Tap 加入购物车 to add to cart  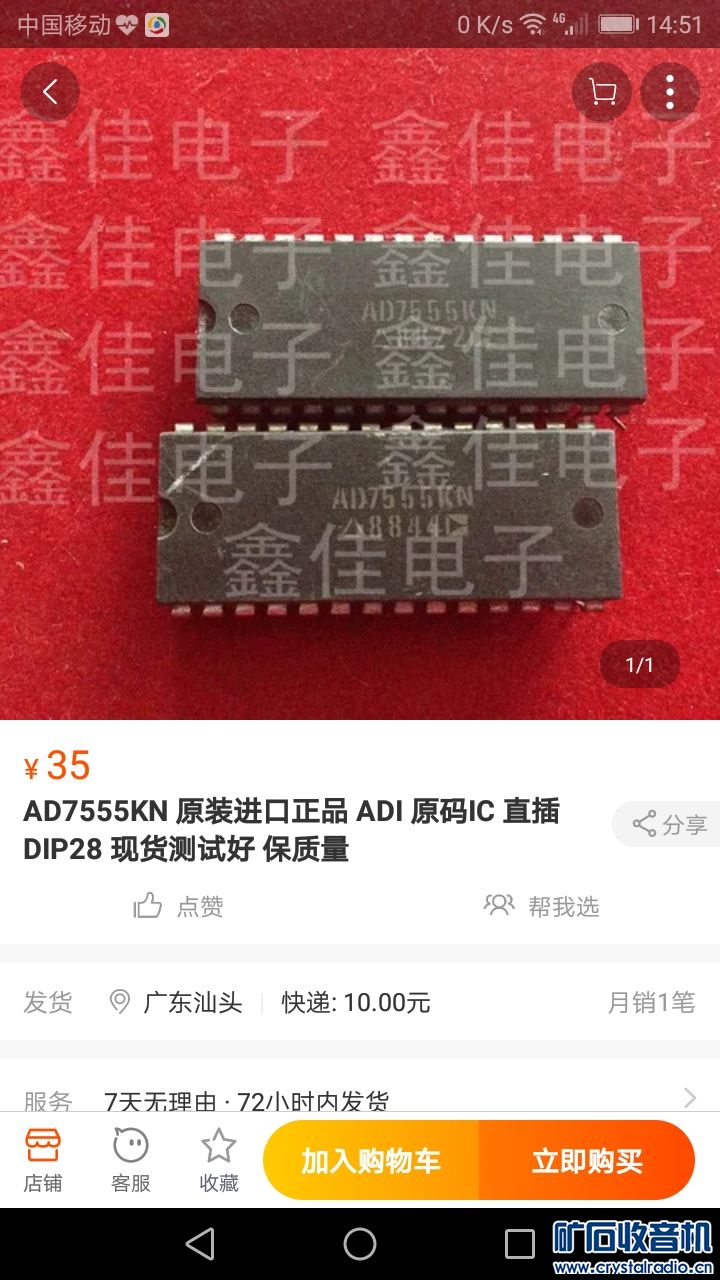[371, 1161]
